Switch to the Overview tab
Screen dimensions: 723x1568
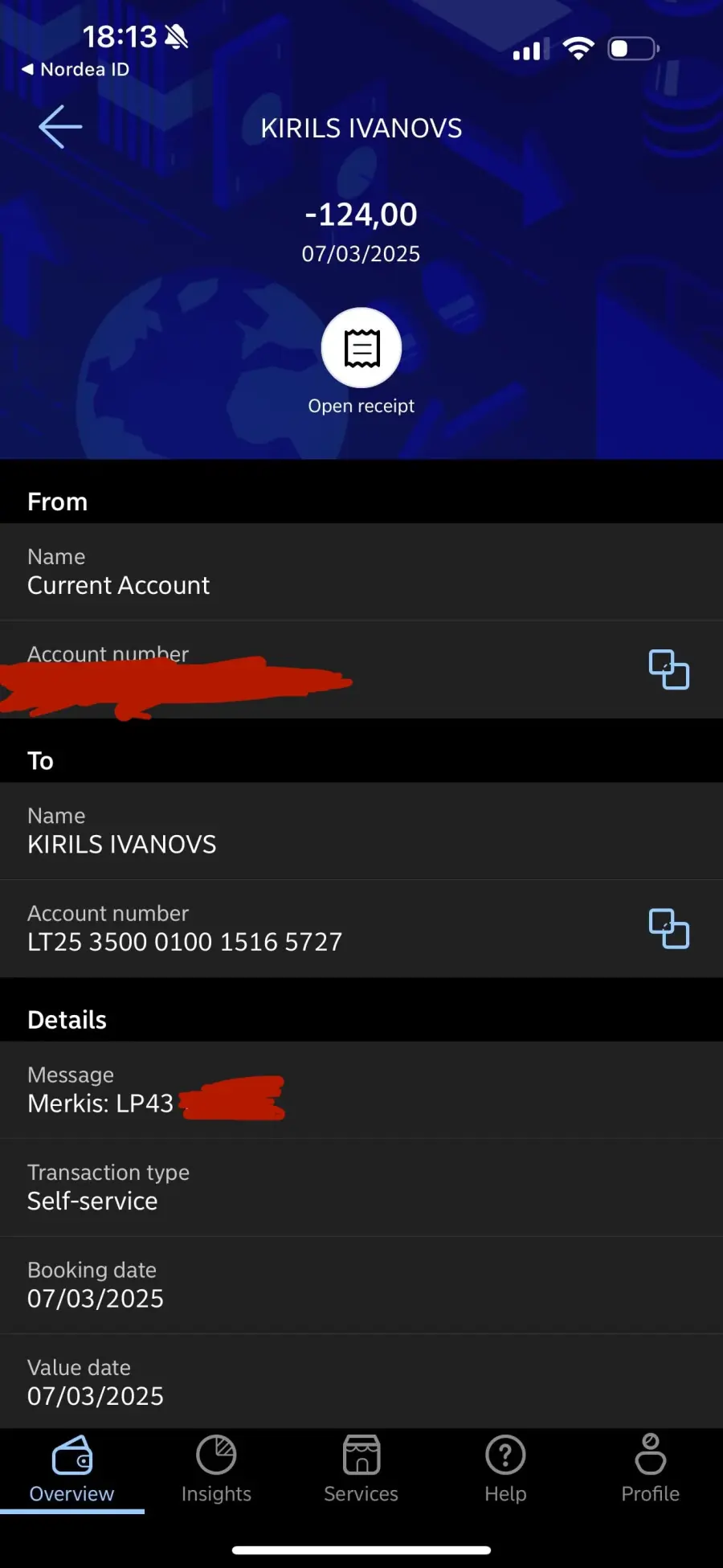click(x=72, y=1470)
